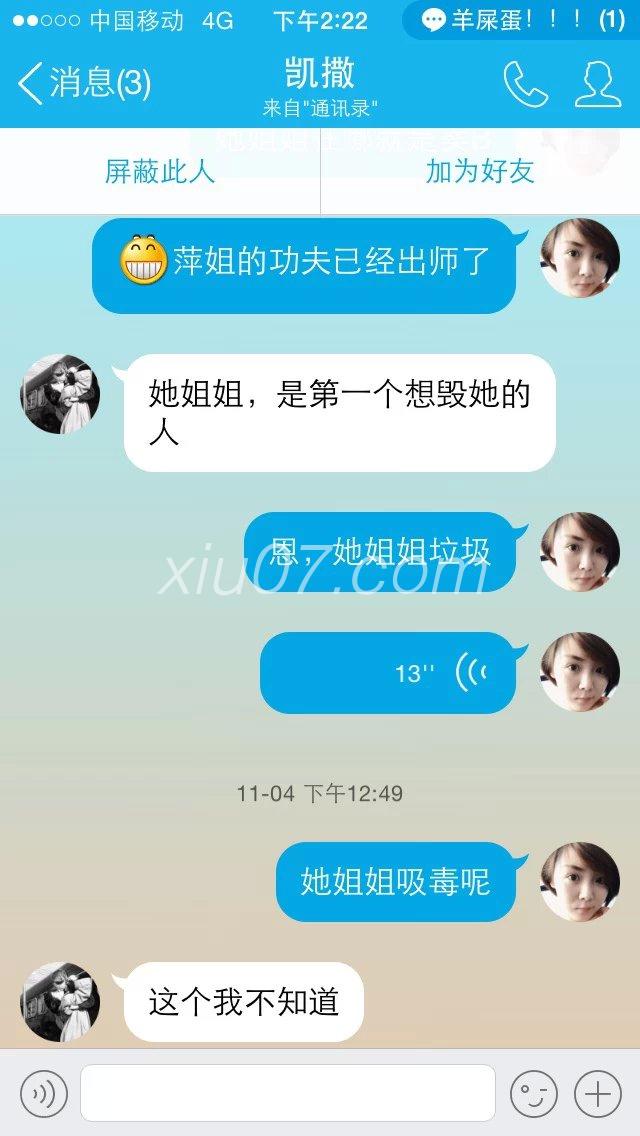Start a voice call with 凯撒
Image resolution: width=640 pixels, height=1136 pixels.
(x=525, y=84)
